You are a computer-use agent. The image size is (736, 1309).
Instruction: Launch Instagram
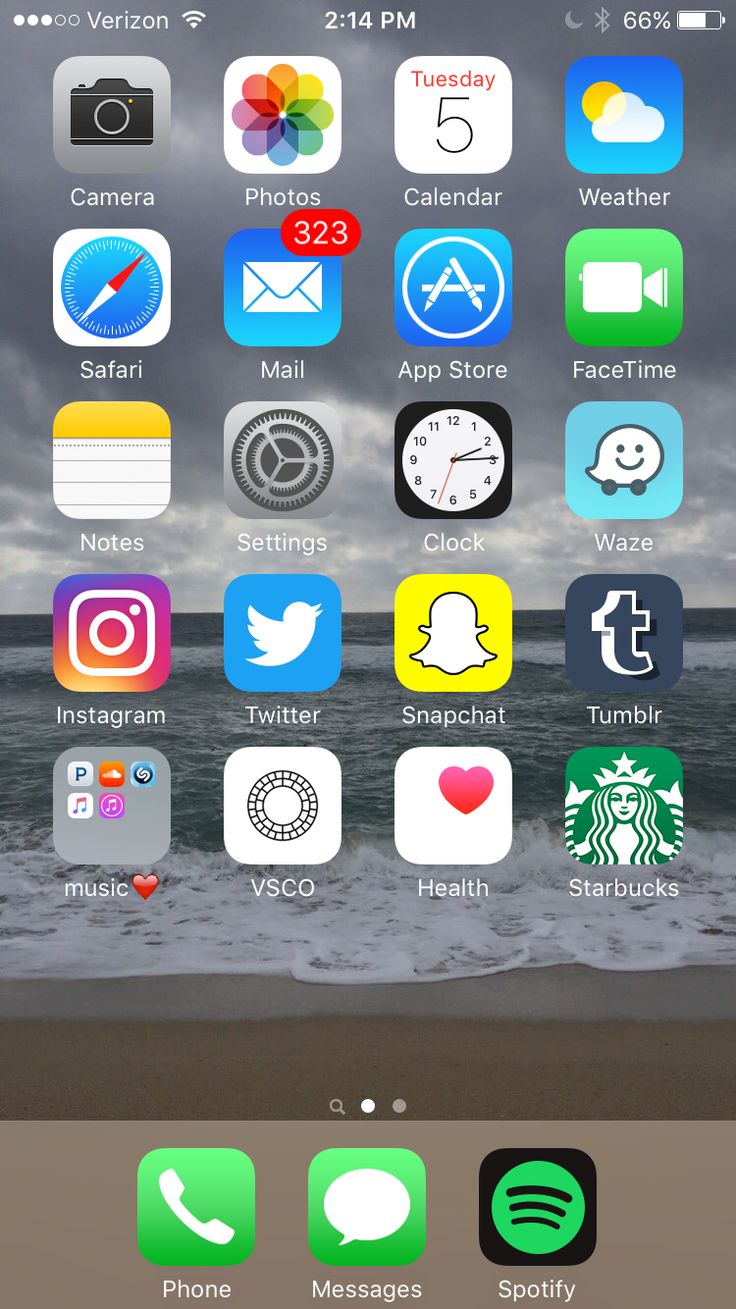[x=112, y=633]
